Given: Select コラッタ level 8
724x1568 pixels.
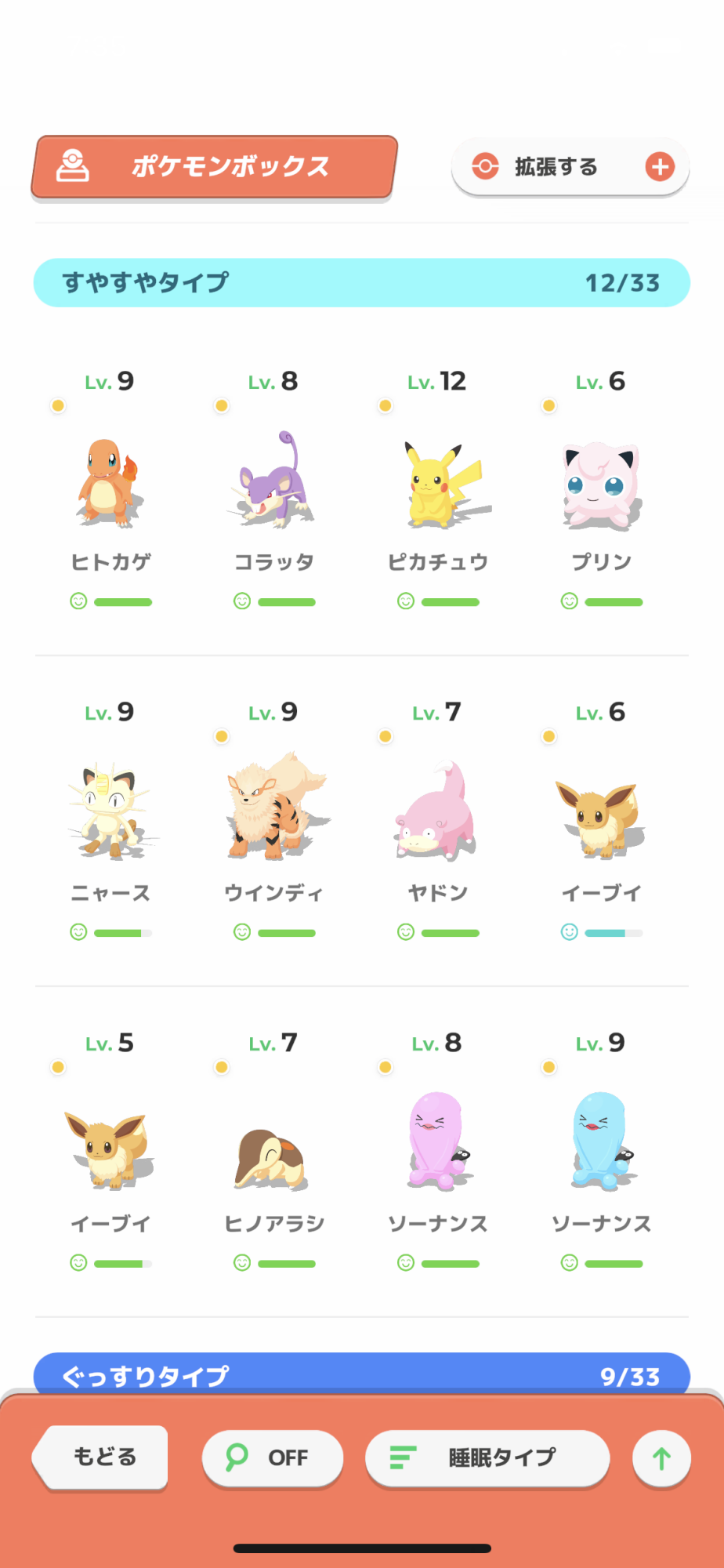Looking at the screenshot, I should point(274,490).
